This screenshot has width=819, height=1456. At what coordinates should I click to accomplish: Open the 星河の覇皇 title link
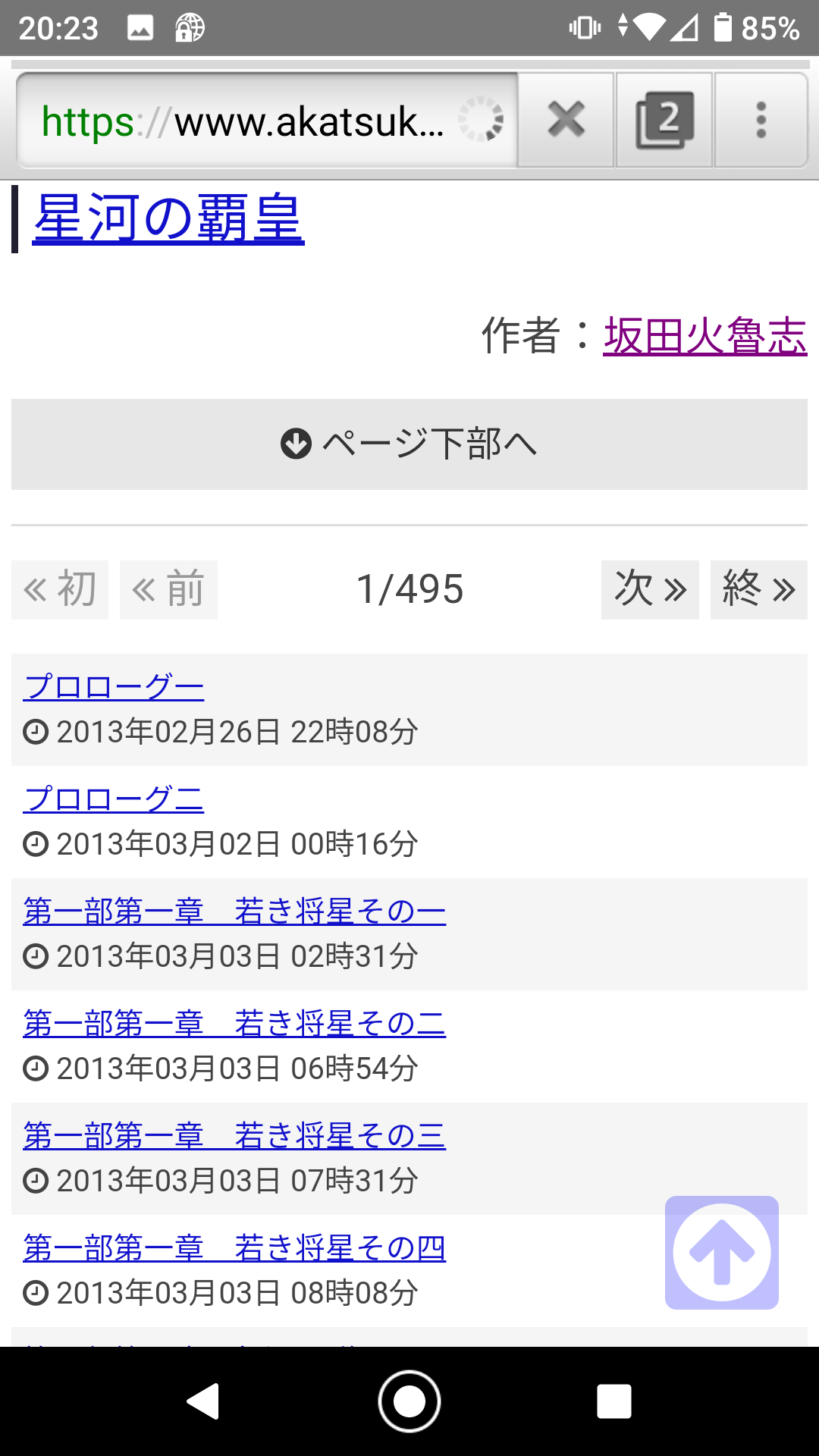pyautogui.click(x=168, y=218)
